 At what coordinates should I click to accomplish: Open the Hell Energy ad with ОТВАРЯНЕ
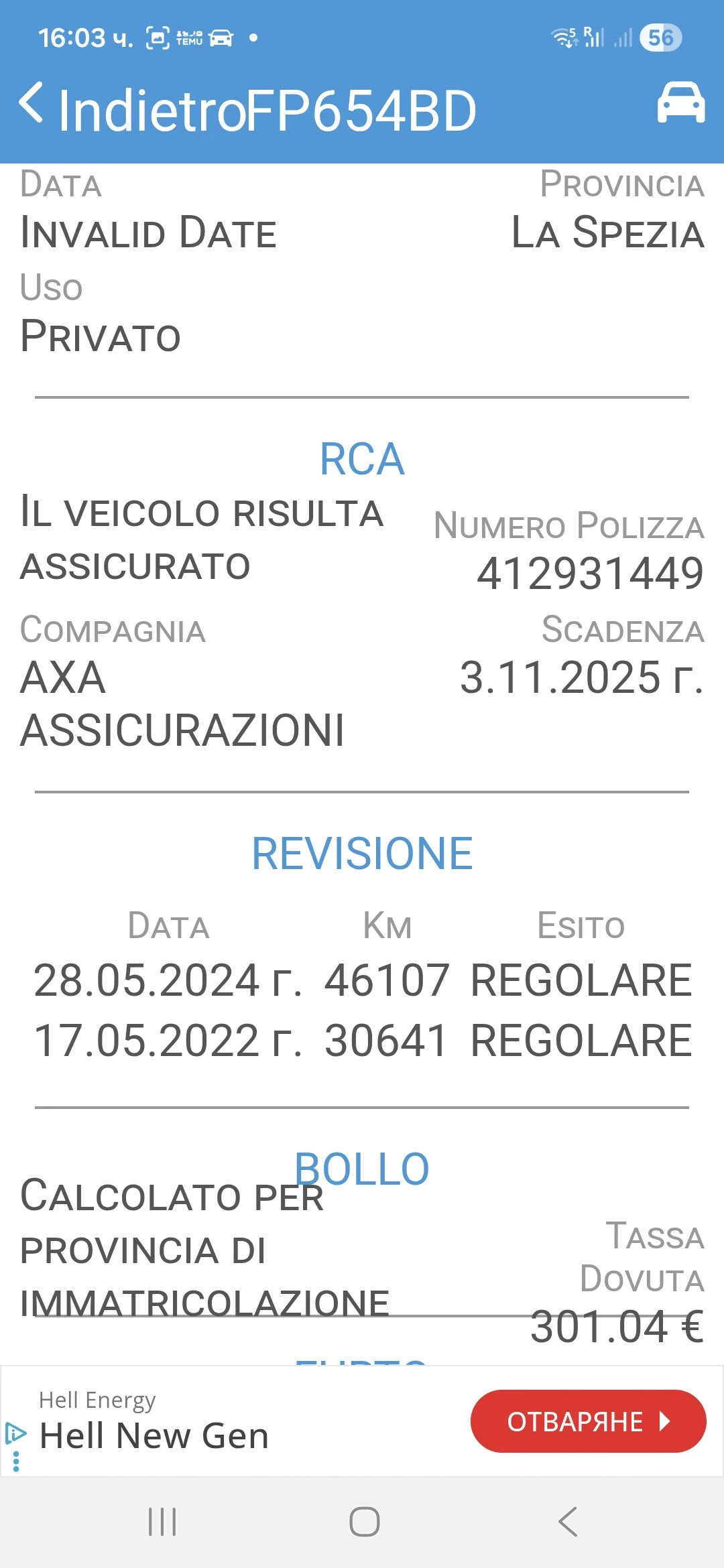pyautogui.click(x=588, y=1421)
